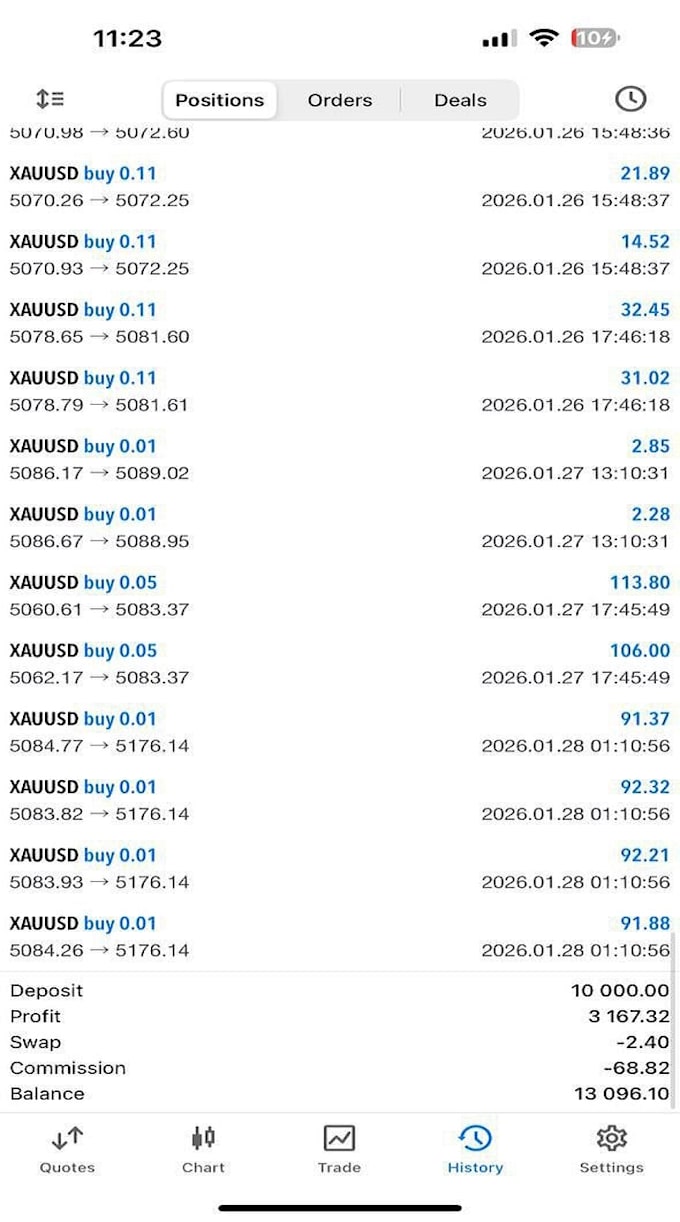680x1222 pixels.
Task: Go to the Quotes tab
Action: click(68, 1150)
